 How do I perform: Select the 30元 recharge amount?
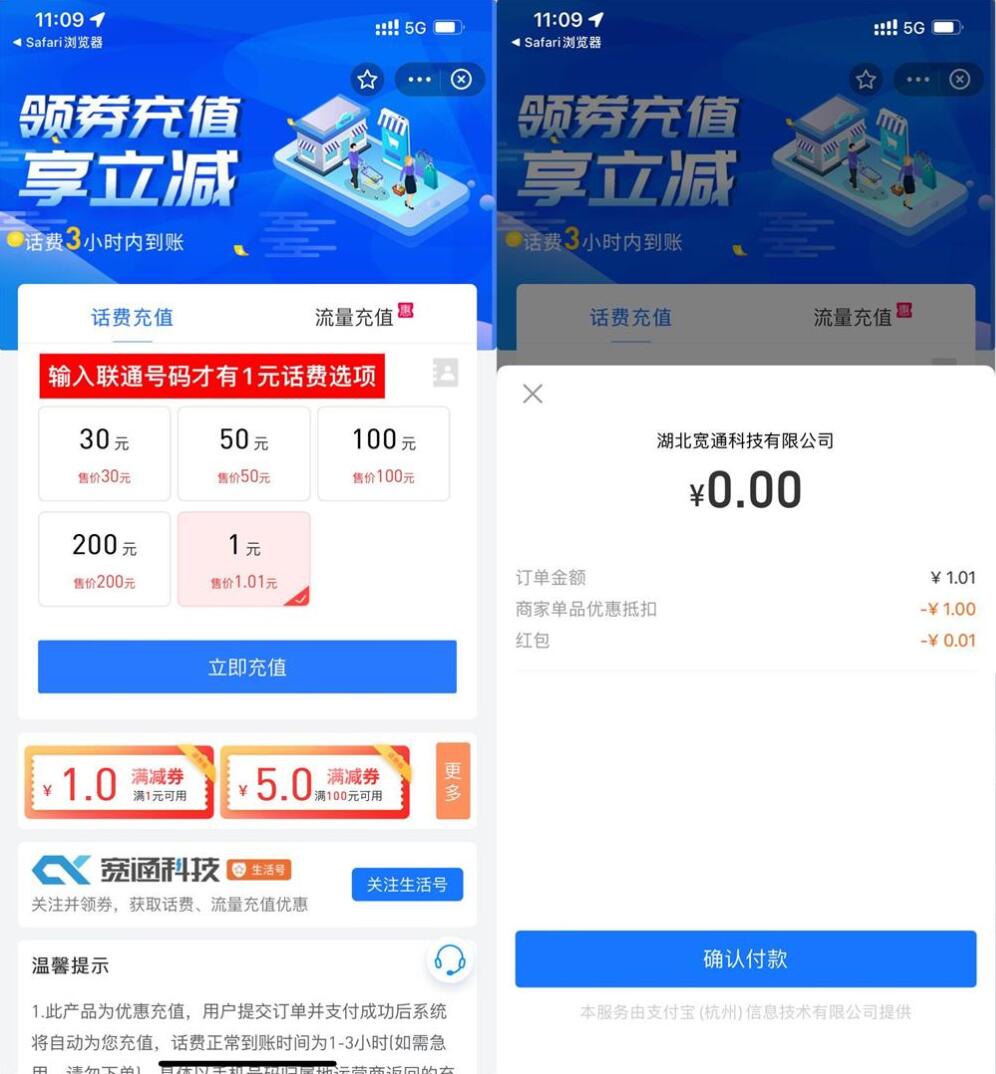(104, 453)
